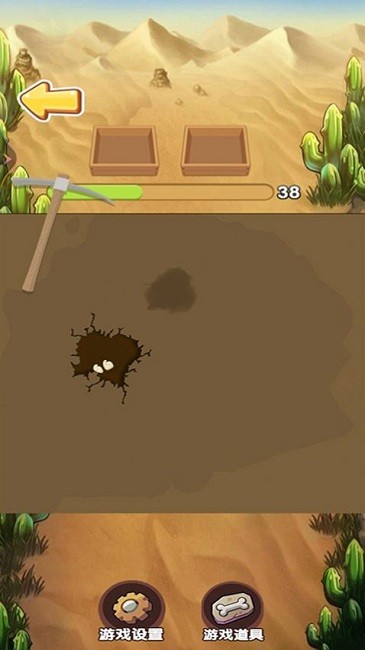Dig at the dark dirt patch
This screenshot has width=365, height=650.
(x=171, y=289)
